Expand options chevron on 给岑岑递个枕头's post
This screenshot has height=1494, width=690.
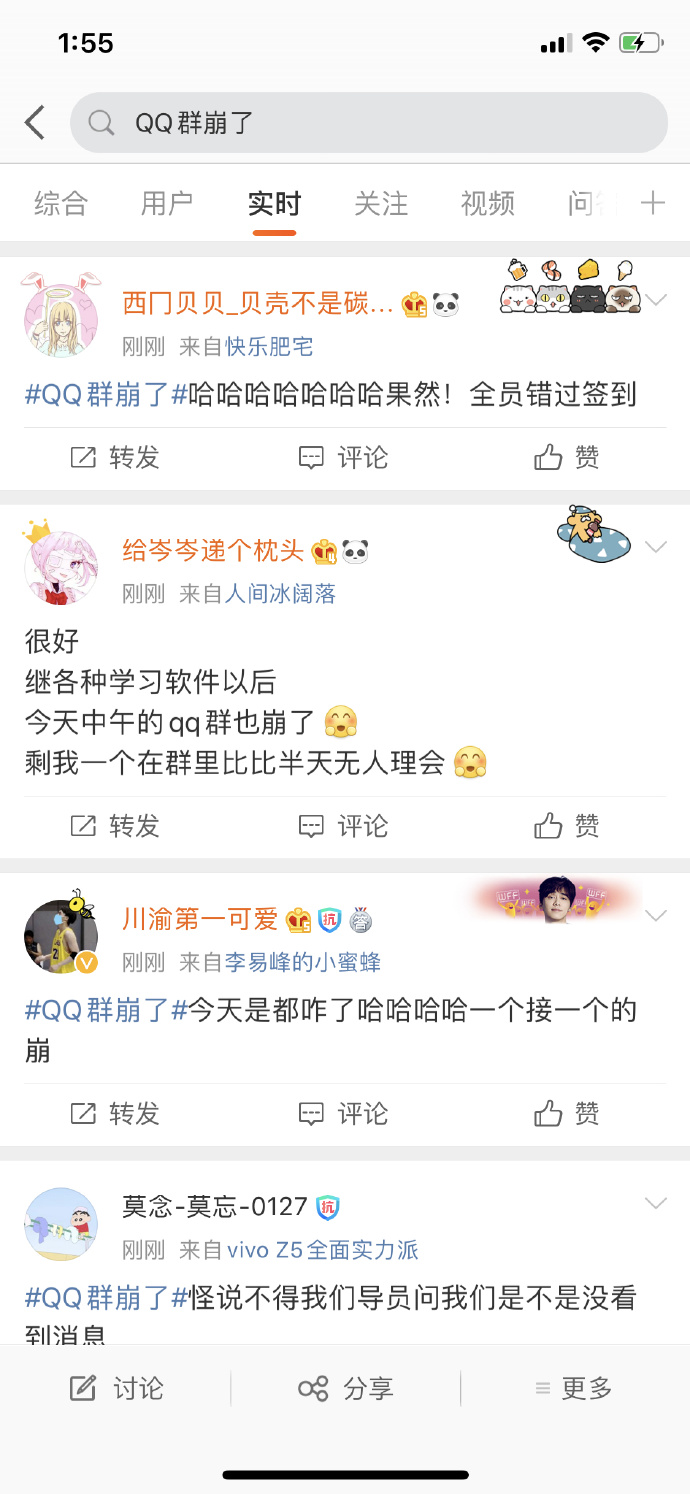point(656,547)
